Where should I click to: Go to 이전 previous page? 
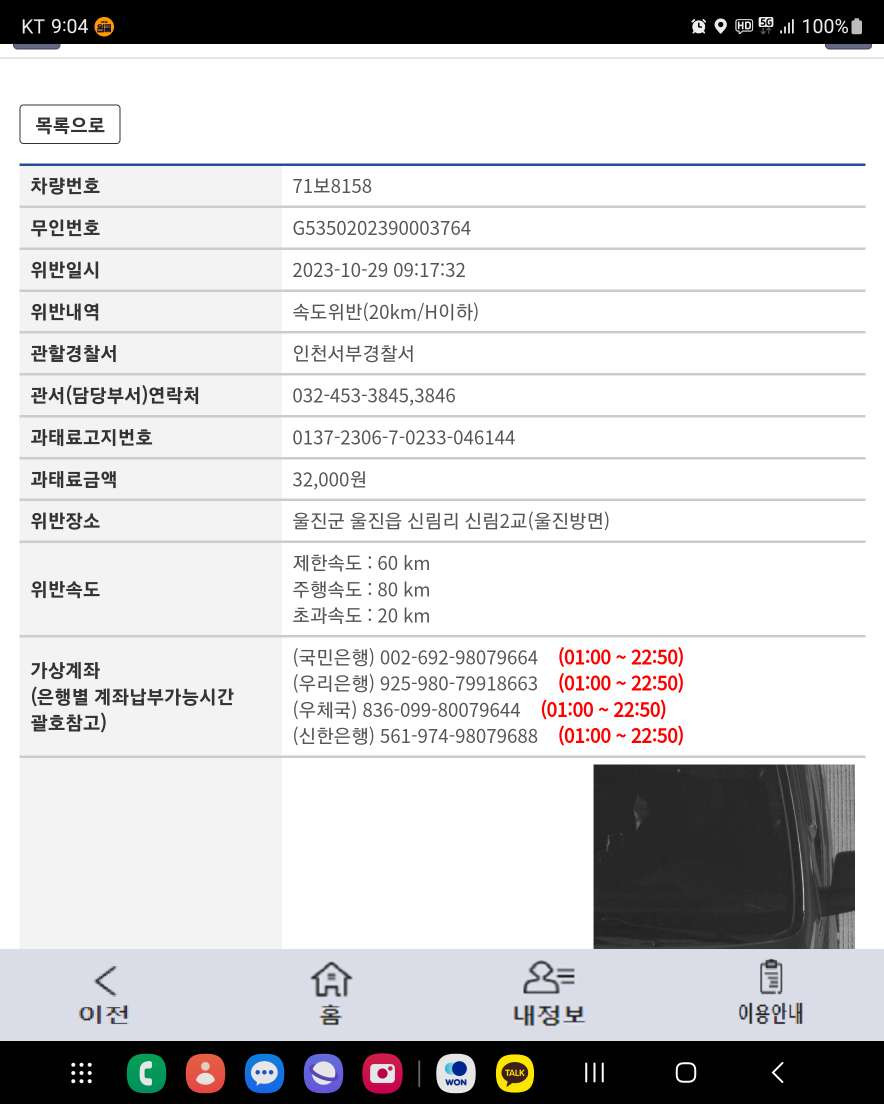[x=104, y=995]
